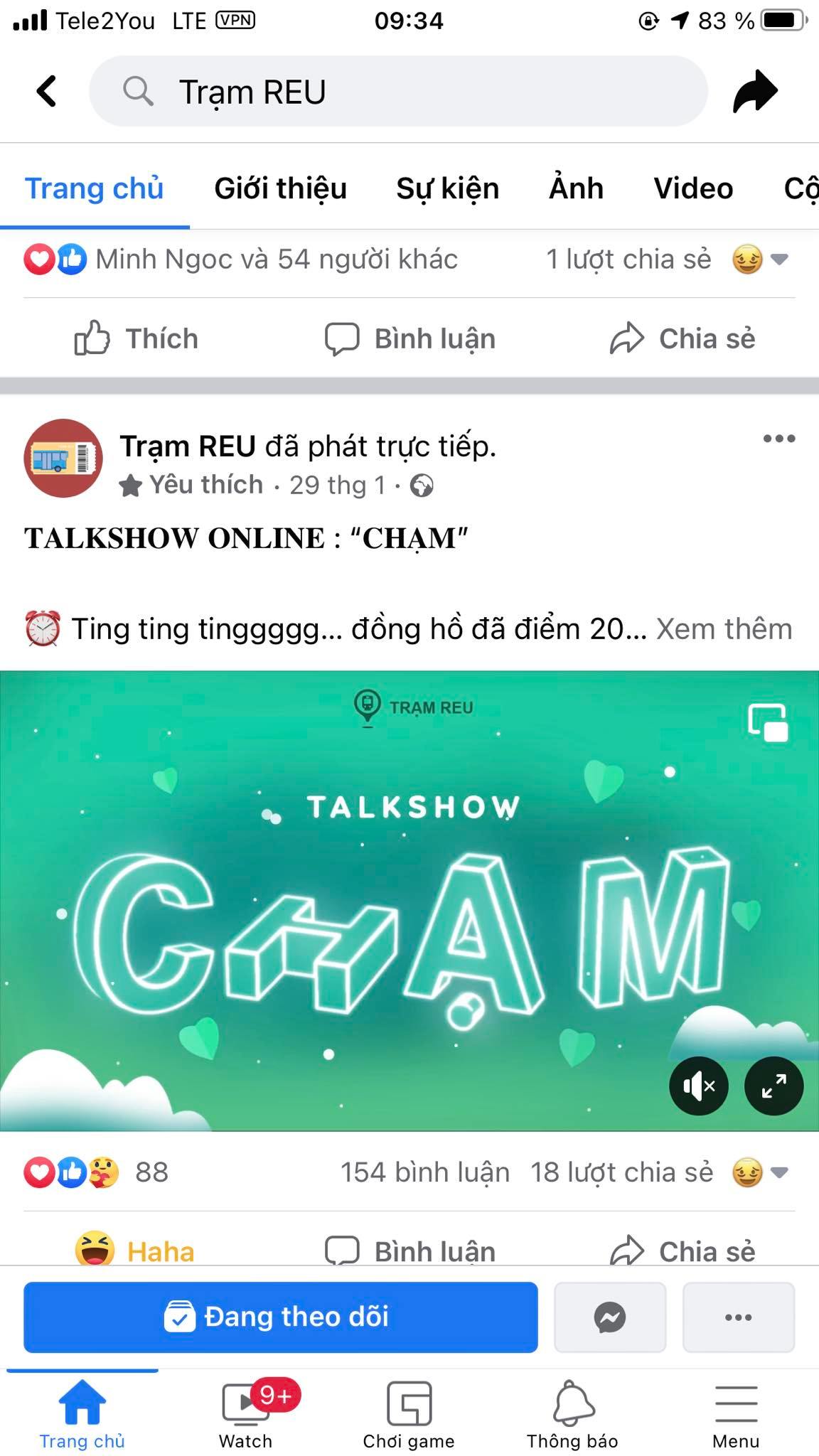The height and width of the screenshot is (1456, 819).
Task: Share the page via header arrow icon
Action: point(755,92)
